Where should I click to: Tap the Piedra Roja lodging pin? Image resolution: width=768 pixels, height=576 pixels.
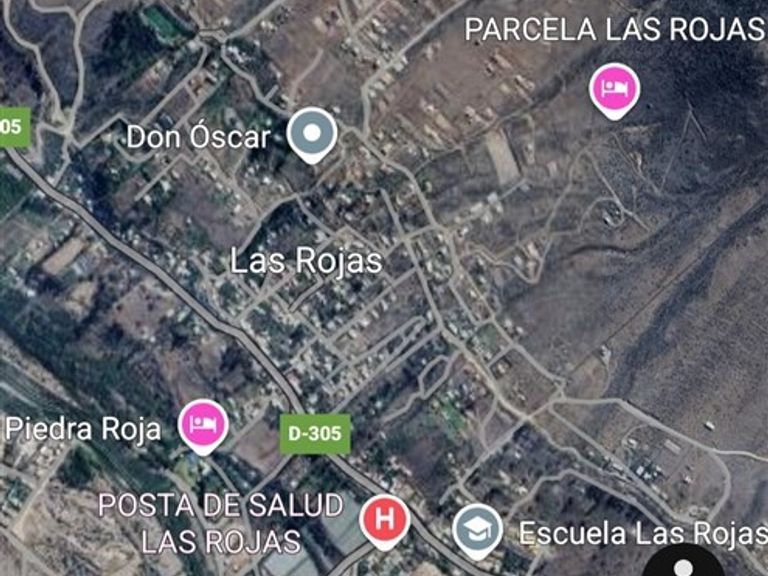pyautogui.click(x=204, y=425)
